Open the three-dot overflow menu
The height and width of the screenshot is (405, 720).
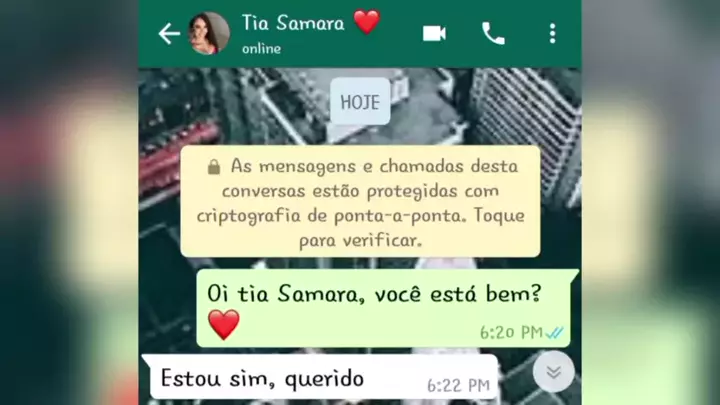pyautogui.click(x=552, y=34)
